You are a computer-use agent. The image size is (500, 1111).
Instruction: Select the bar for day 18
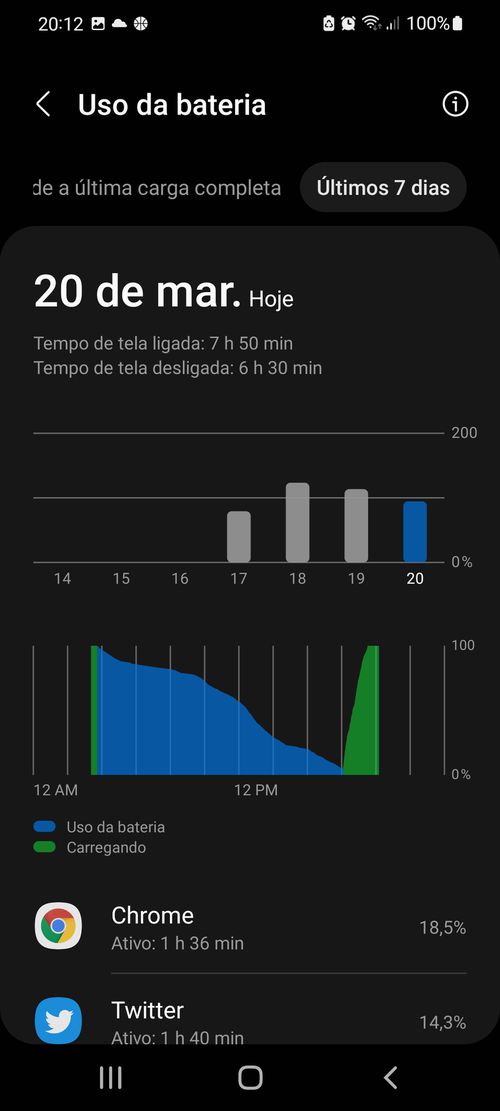click(x=297, y=522)
